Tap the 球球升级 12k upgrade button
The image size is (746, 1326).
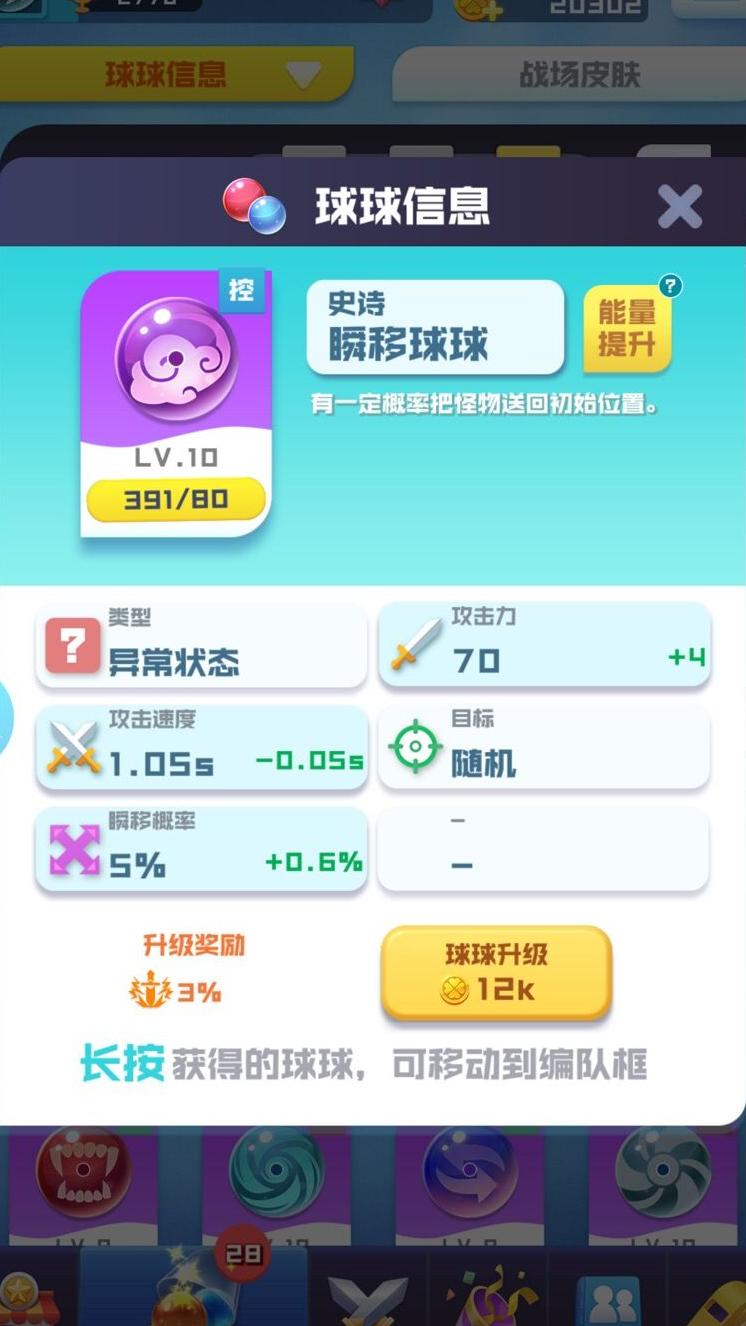pyautogui.click(x=496, y=973)
